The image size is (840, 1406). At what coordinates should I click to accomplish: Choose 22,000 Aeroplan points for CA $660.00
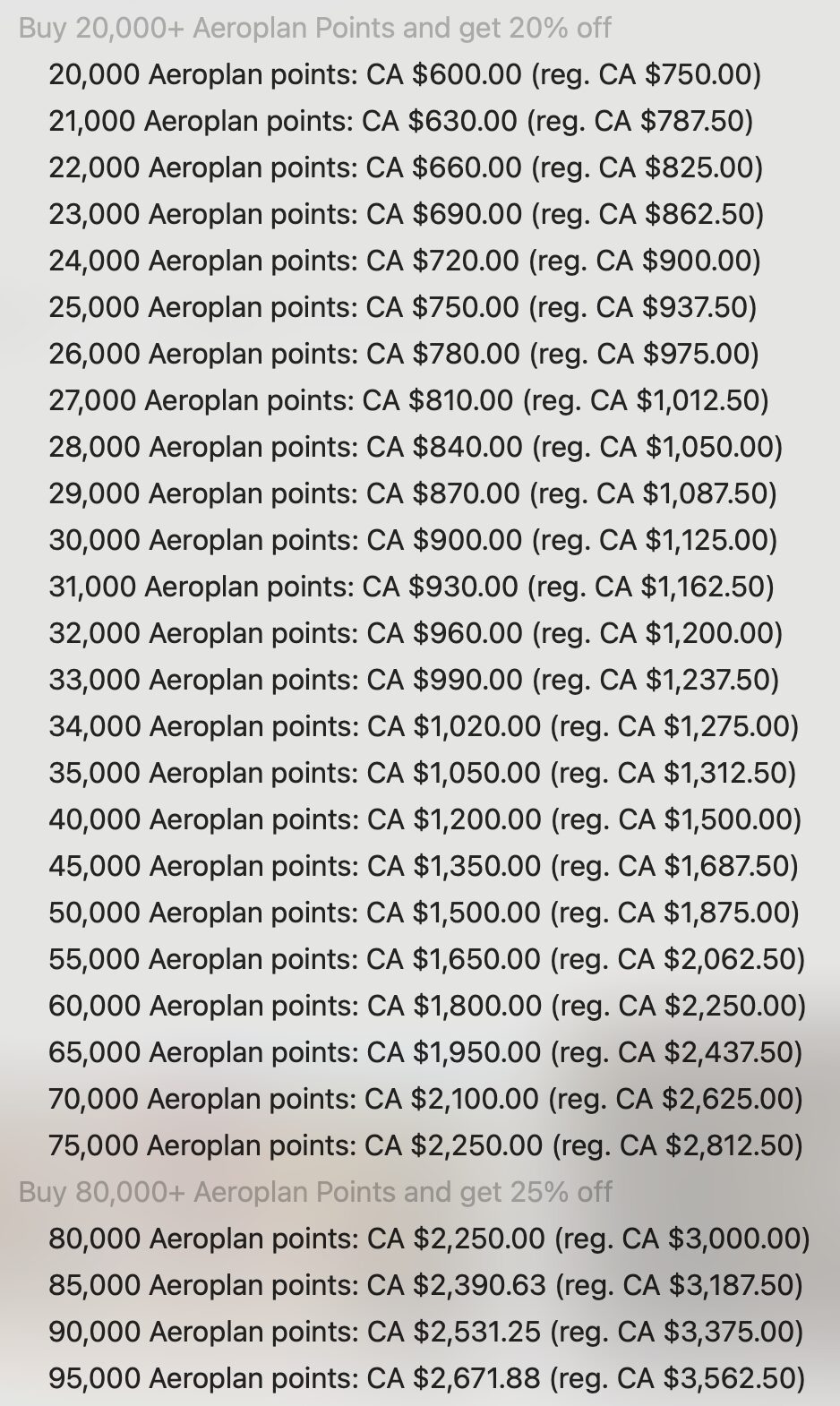point(406,167)
